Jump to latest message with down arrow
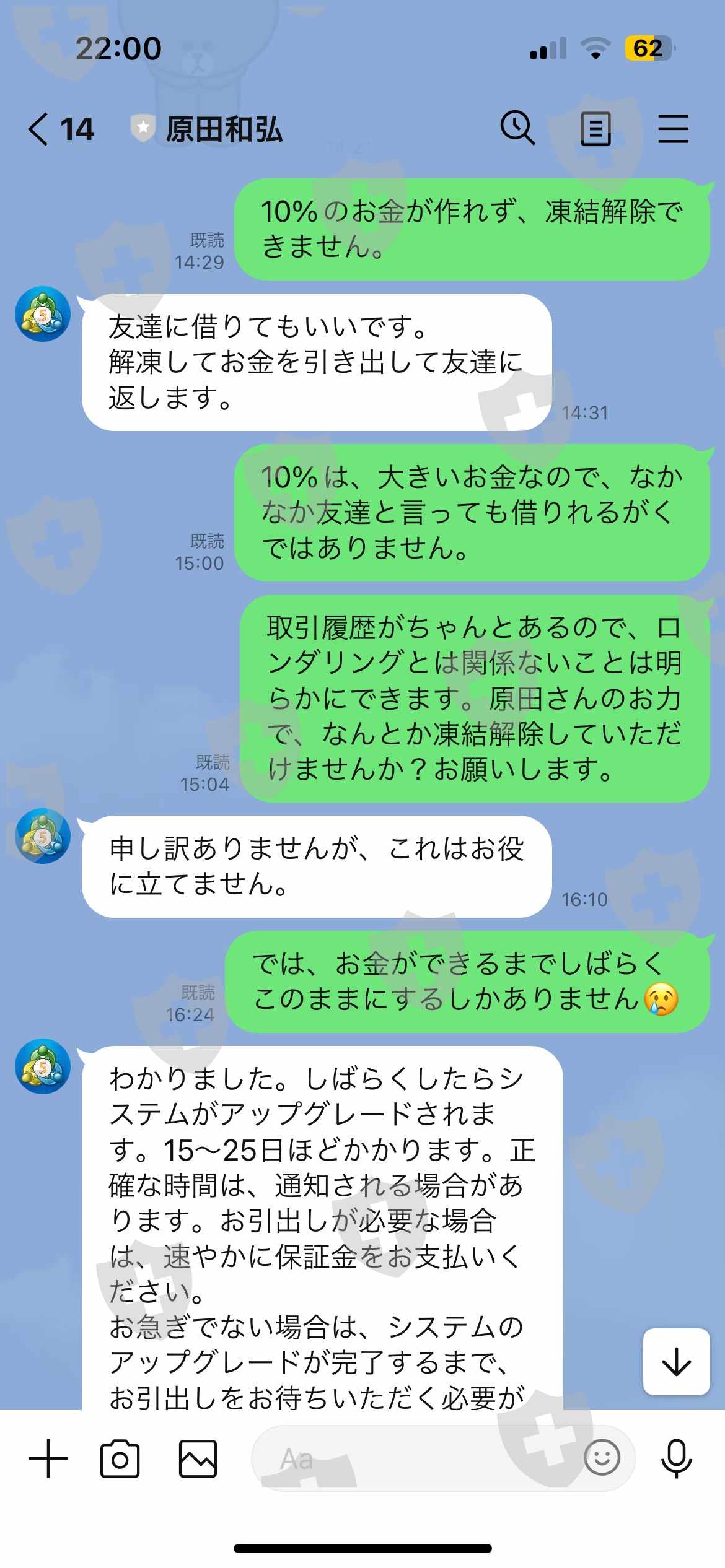Image resolution: width=725 pixels, height=1568 pixels. point(676,1362)
